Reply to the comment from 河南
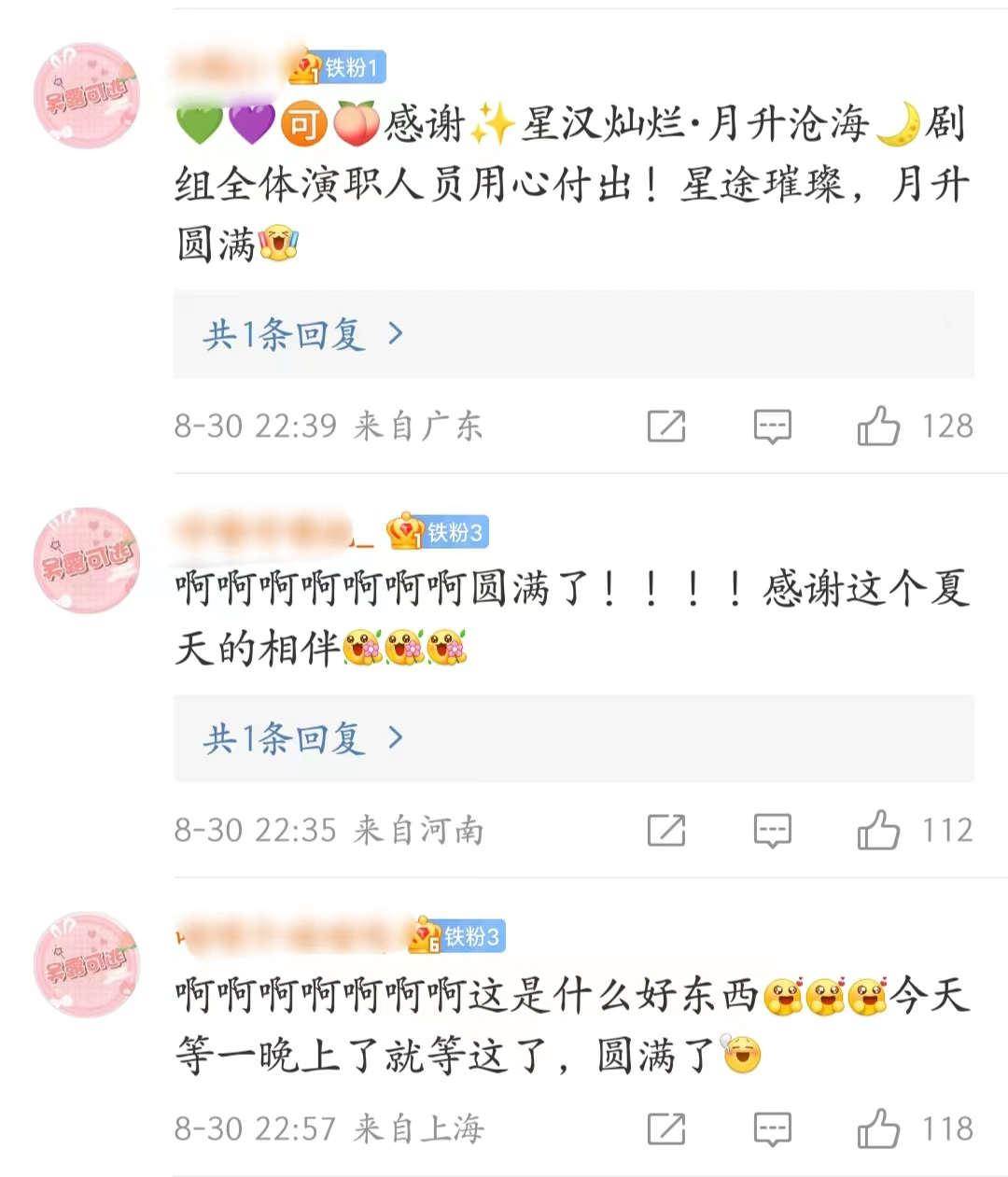1008x1177 pixels. point(772,831)
